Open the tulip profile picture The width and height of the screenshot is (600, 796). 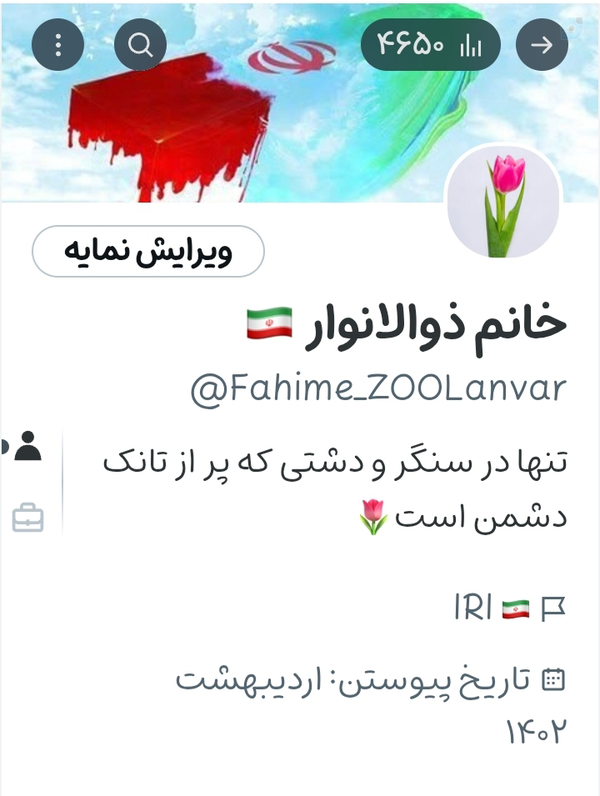pos(503,205)
